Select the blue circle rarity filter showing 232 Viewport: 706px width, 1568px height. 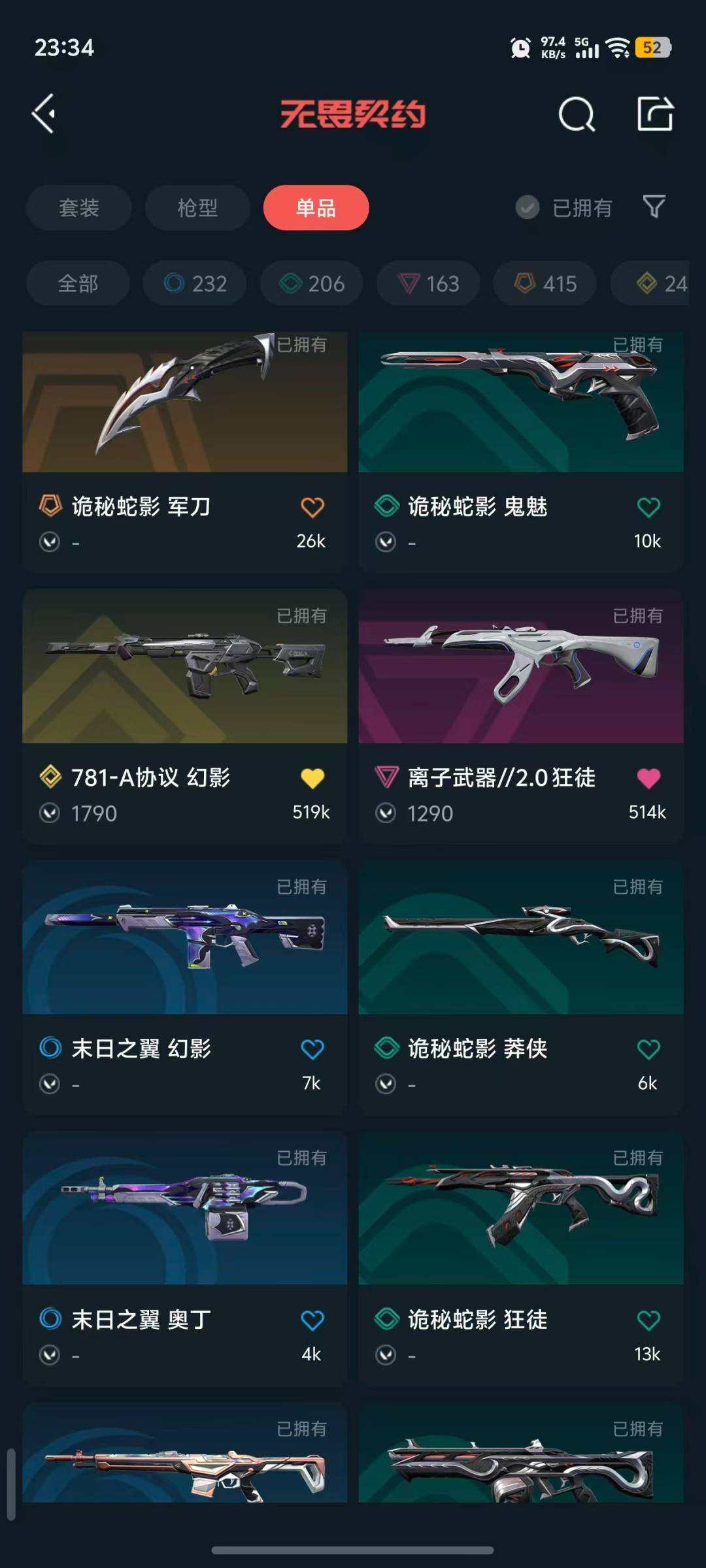(193, 284)
